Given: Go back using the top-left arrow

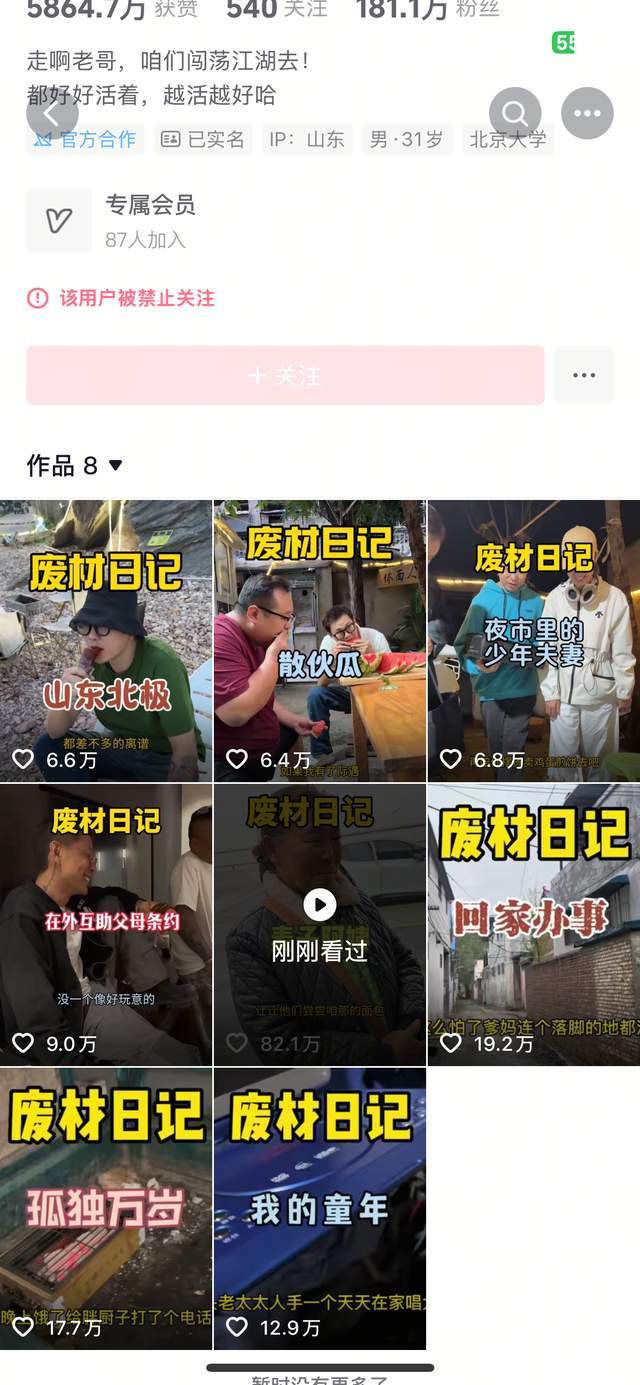Looking at the screenshot, I should coord(52,114).
